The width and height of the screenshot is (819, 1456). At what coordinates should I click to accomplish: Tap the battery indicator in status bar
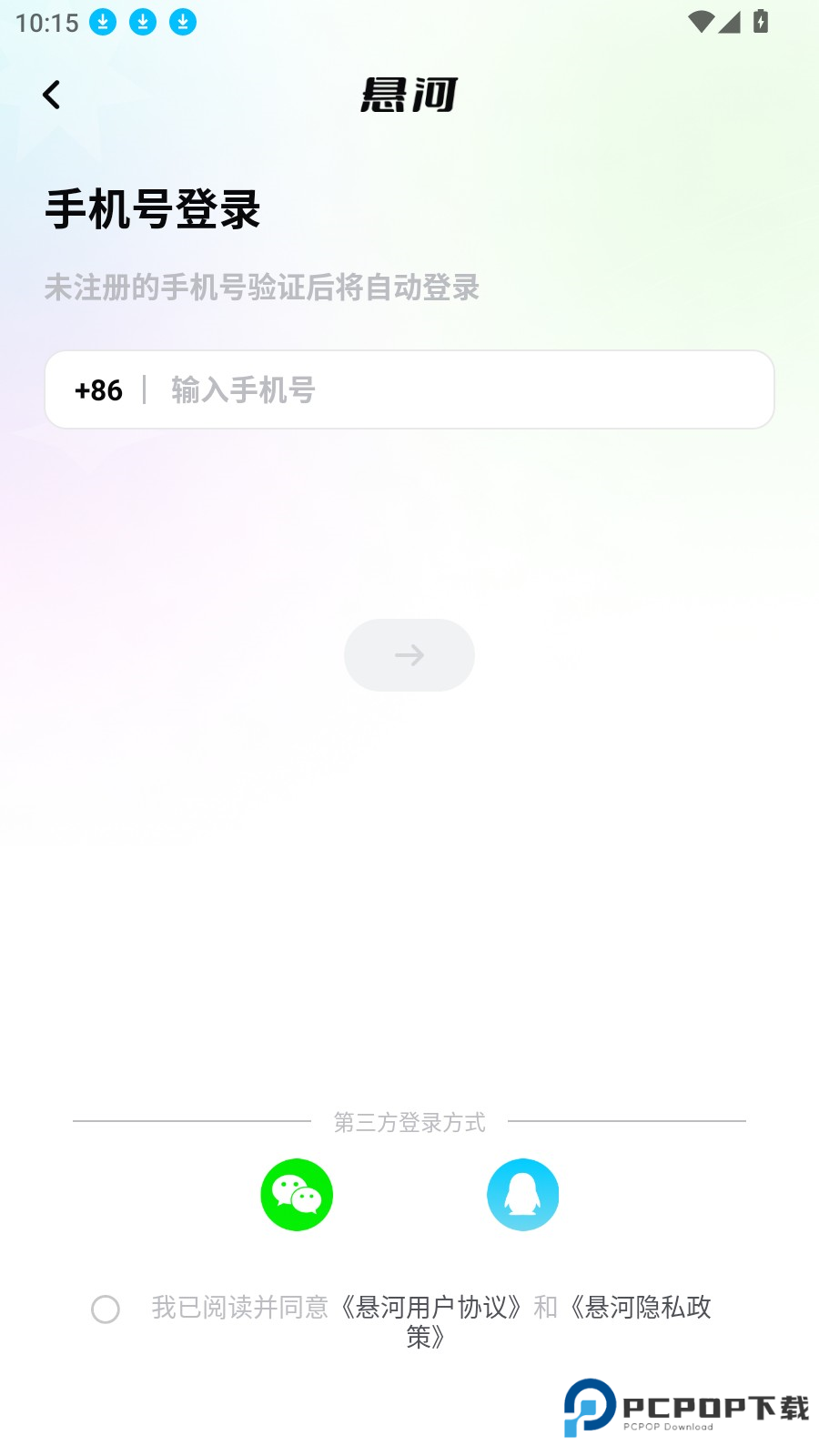[x=763, y=21]
